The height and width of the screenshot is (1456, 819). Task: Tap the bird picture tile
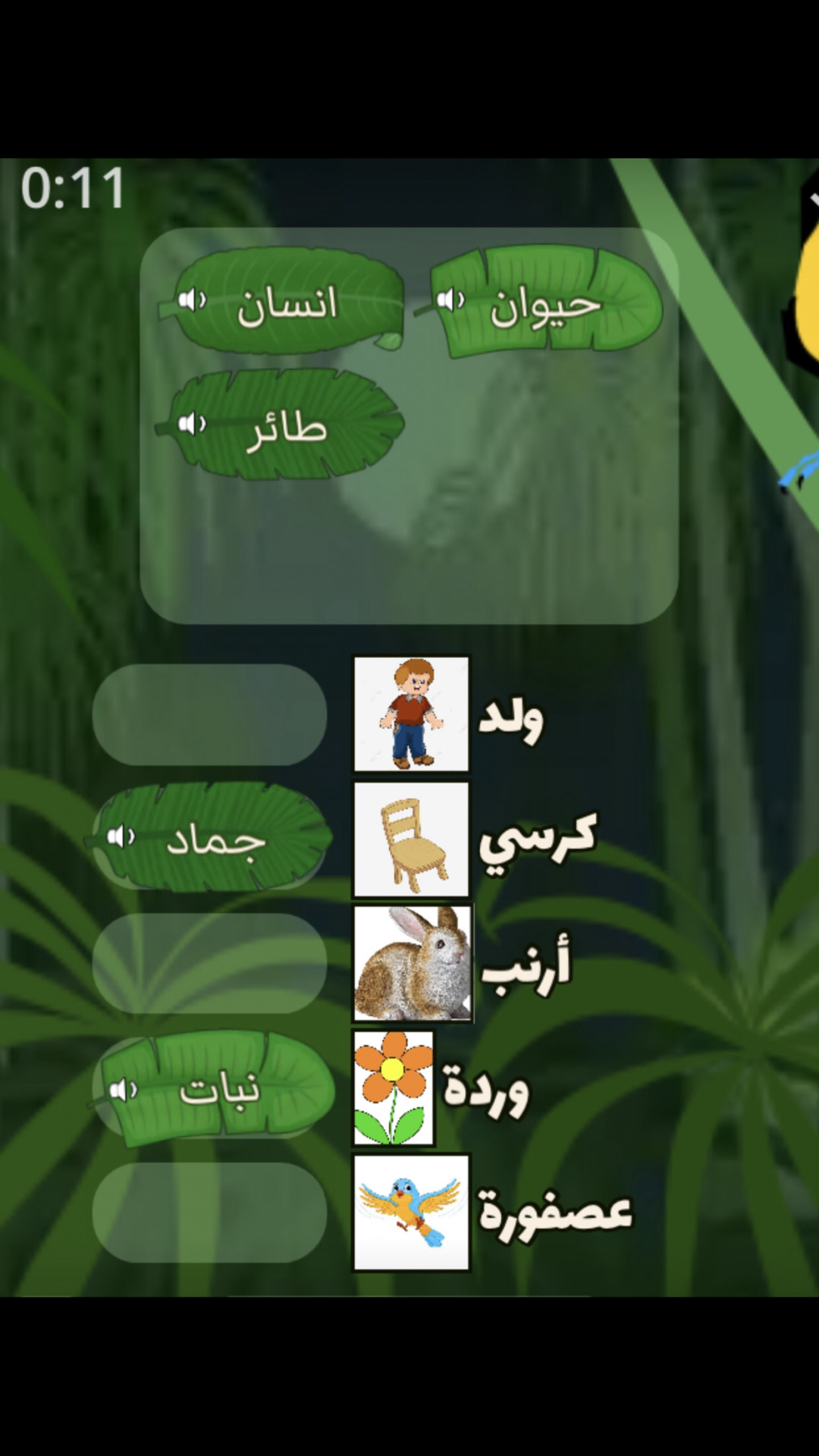(x=411, y=1212)
